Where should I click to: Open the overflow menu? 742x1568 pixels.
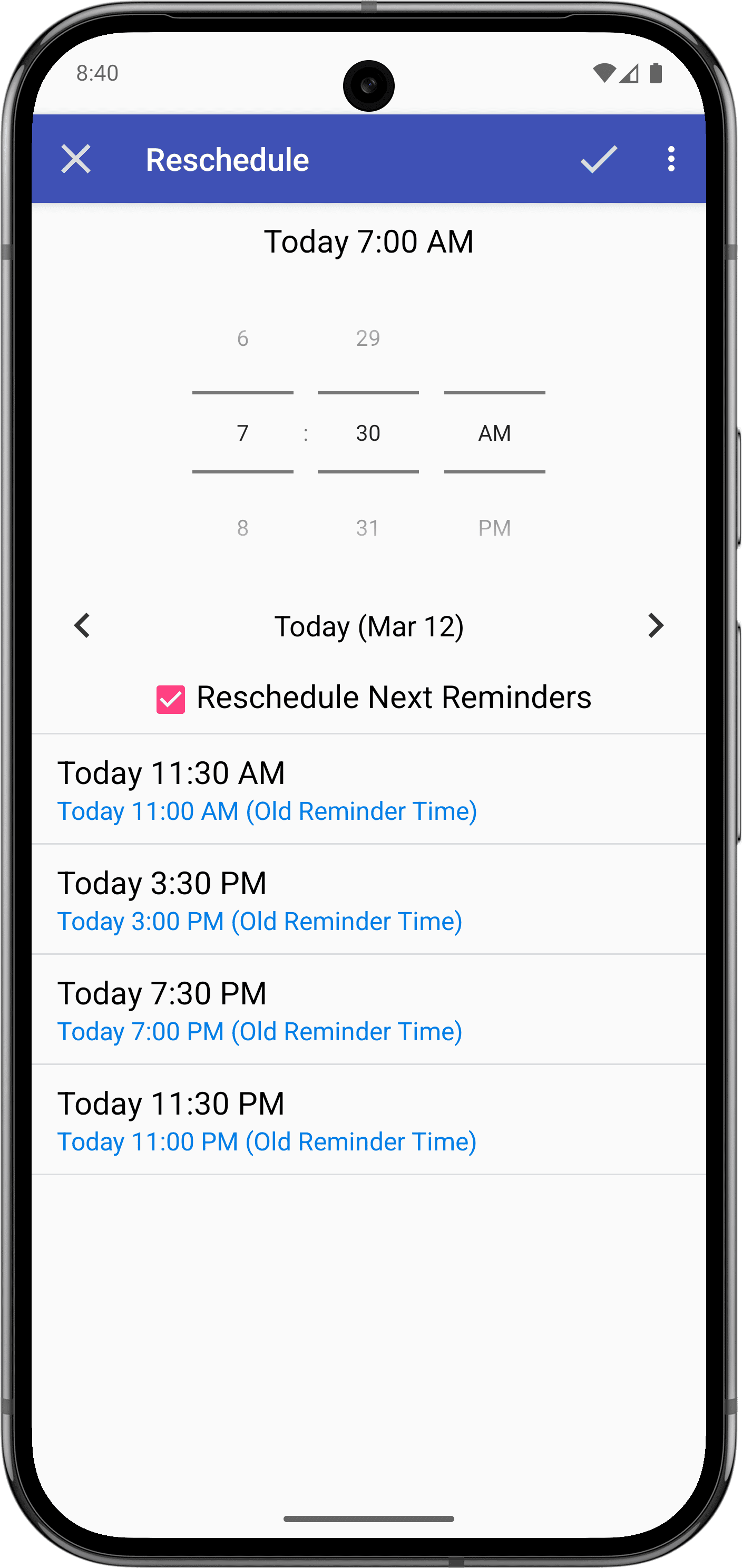[x=671, y=159]
